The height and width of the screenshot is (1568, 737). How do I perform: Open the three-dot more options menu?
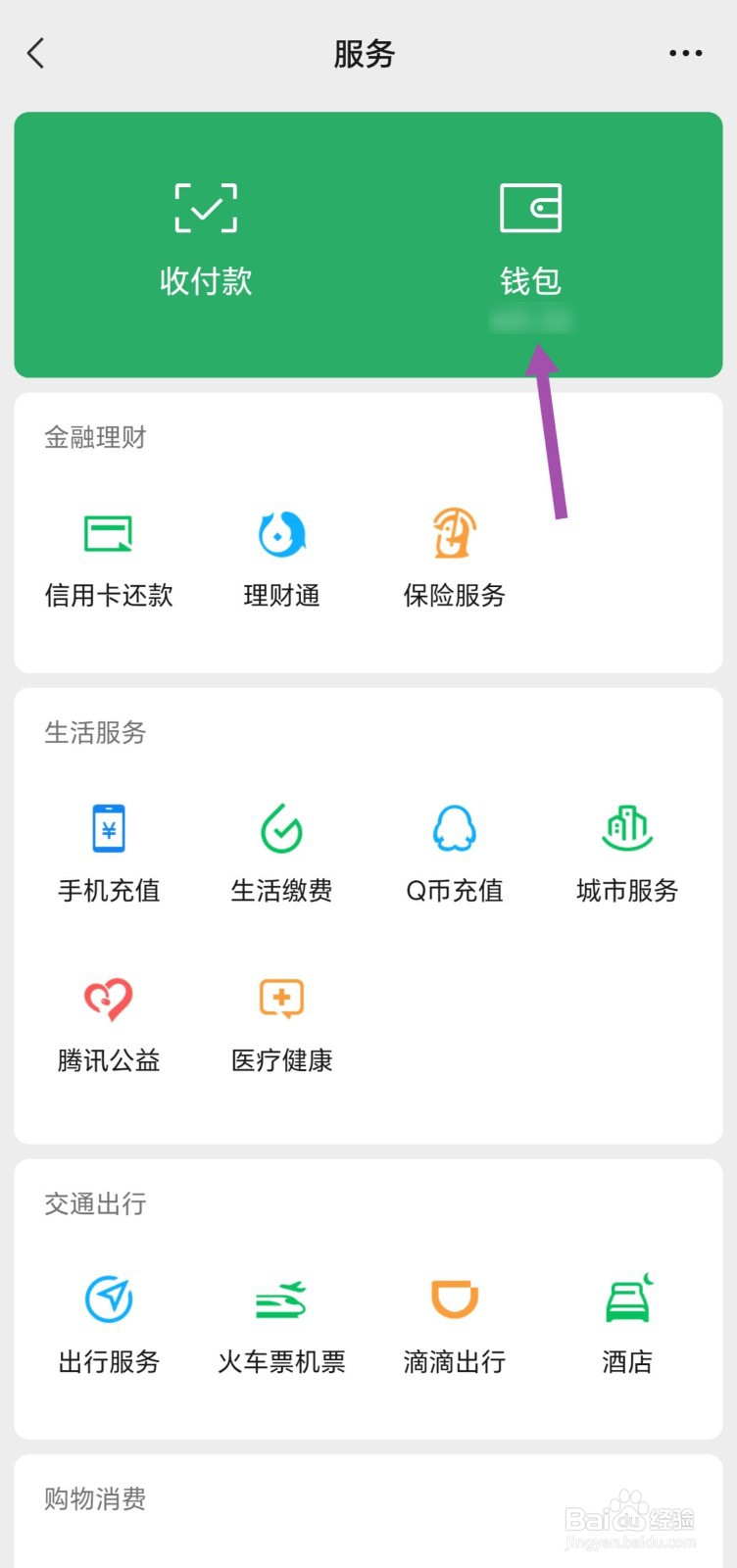pos(685,53)
